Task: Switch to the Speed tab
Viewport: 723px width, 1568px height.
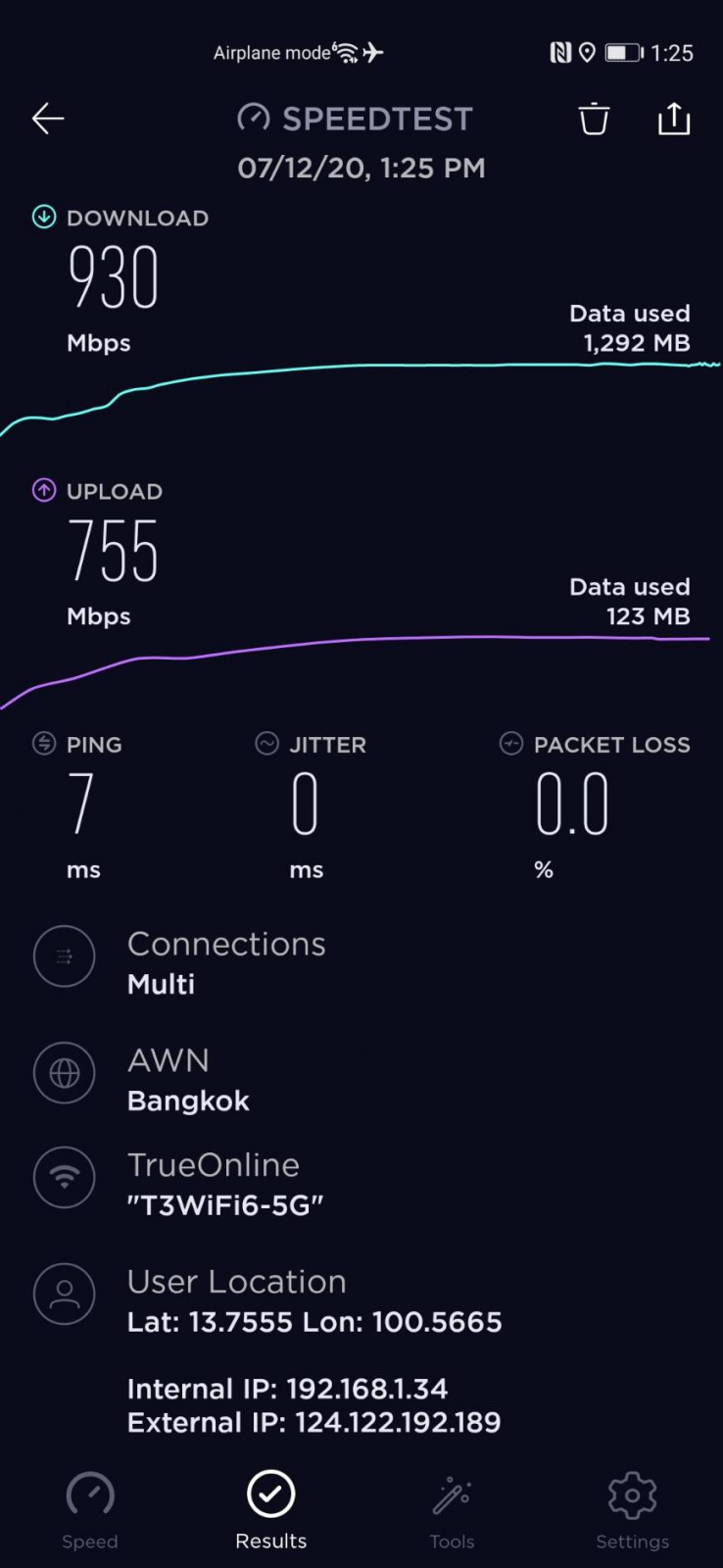Action: pos(90,1510)
